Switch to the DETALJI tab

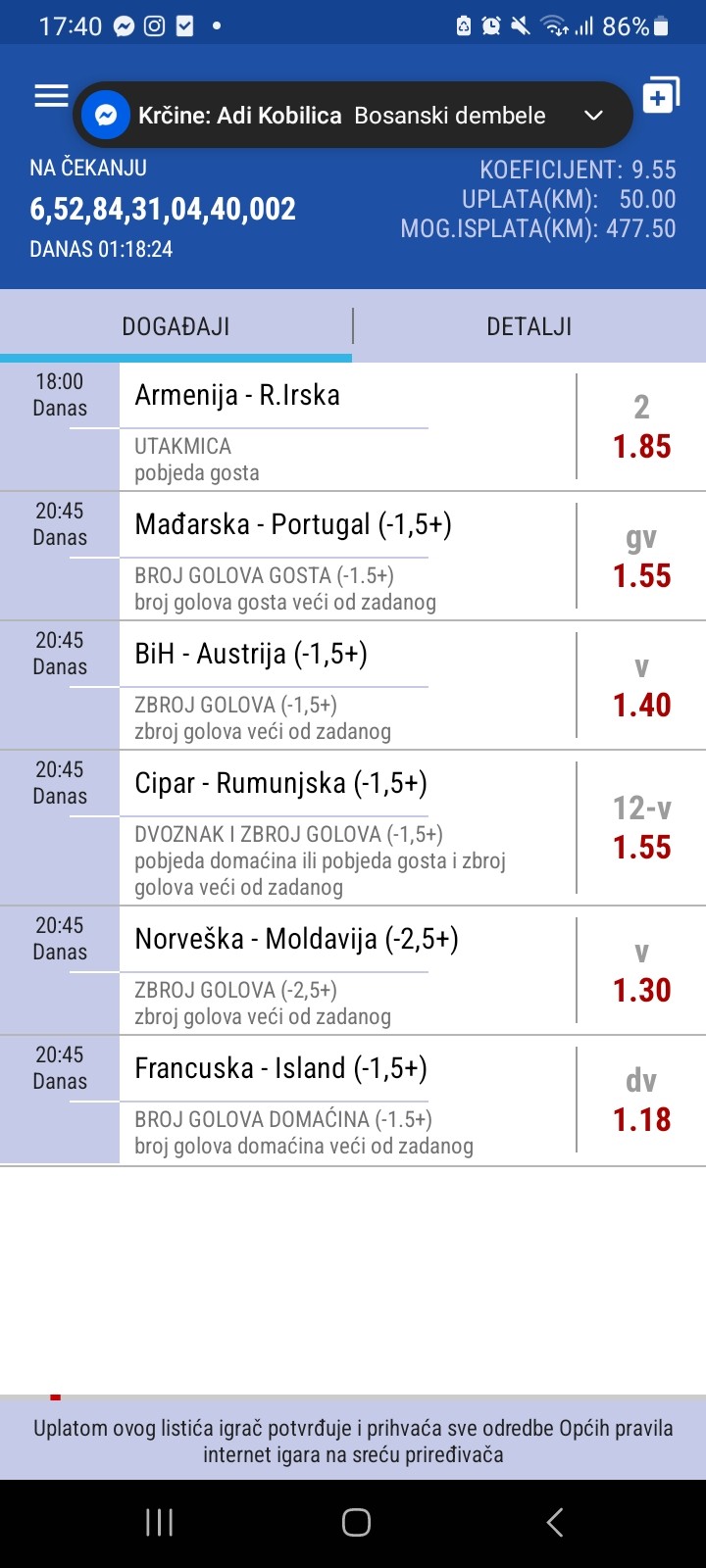[529, 326]
